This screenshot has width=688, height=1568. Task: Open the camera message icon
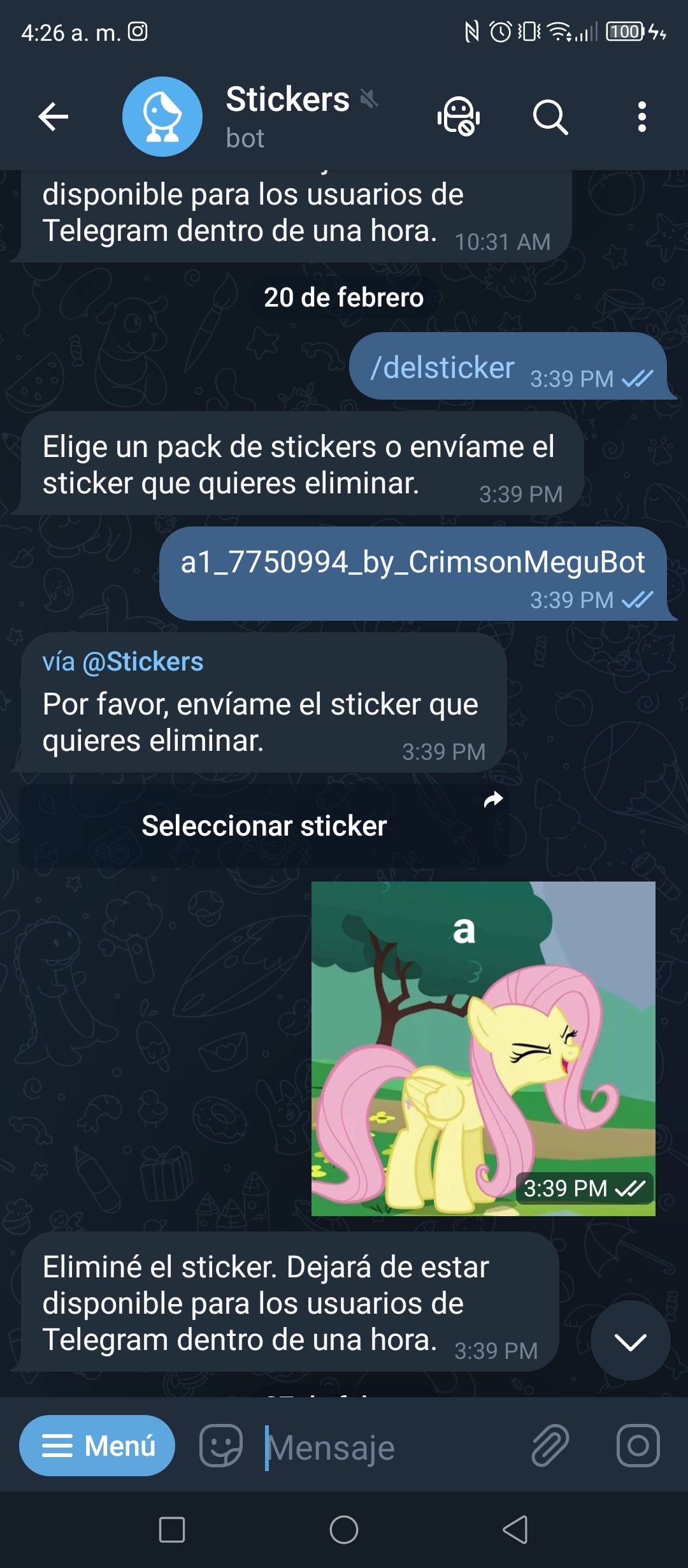[x=638, y=1446]
